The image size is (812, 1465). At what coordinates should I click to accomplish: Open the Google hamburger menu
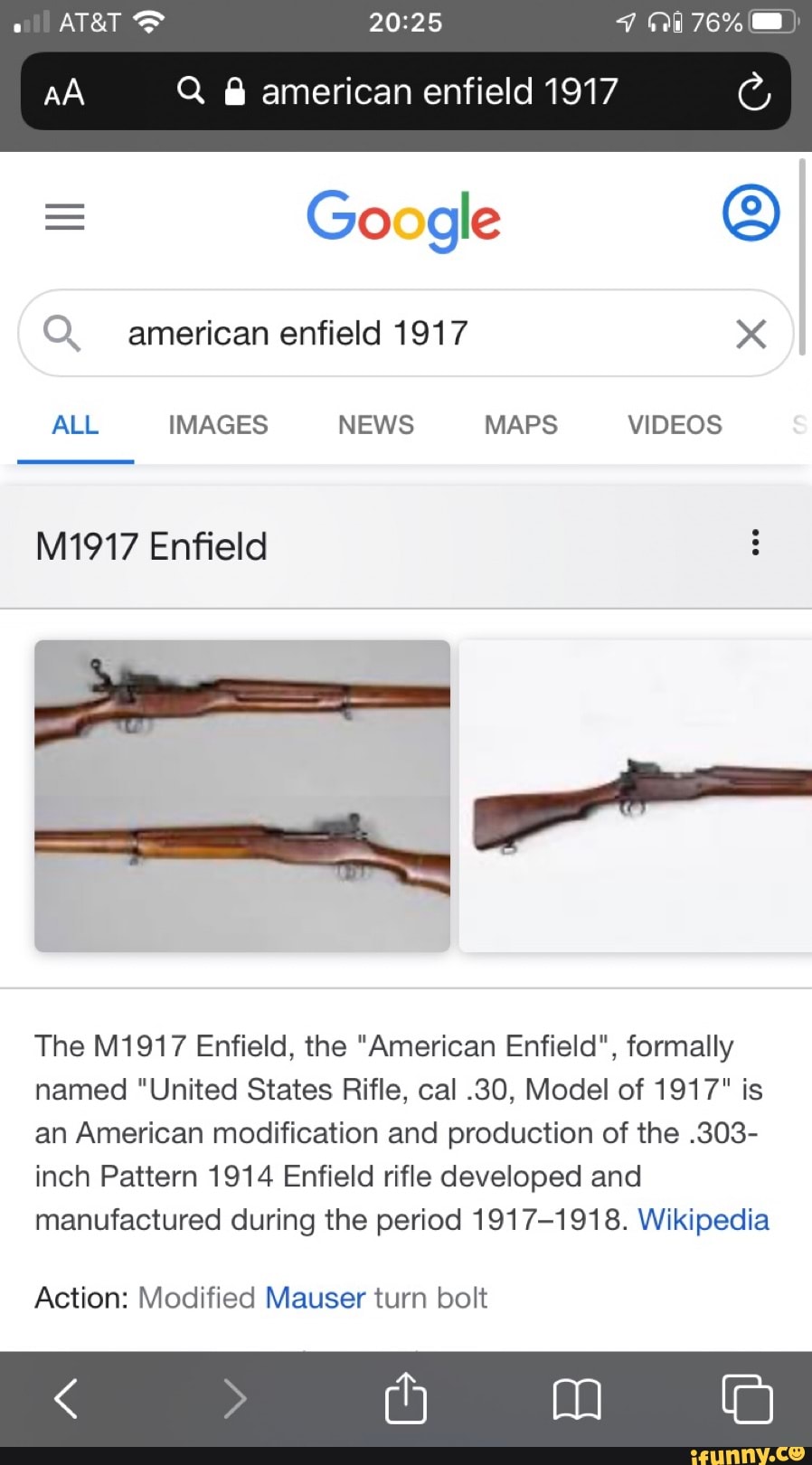pos(63,217)
